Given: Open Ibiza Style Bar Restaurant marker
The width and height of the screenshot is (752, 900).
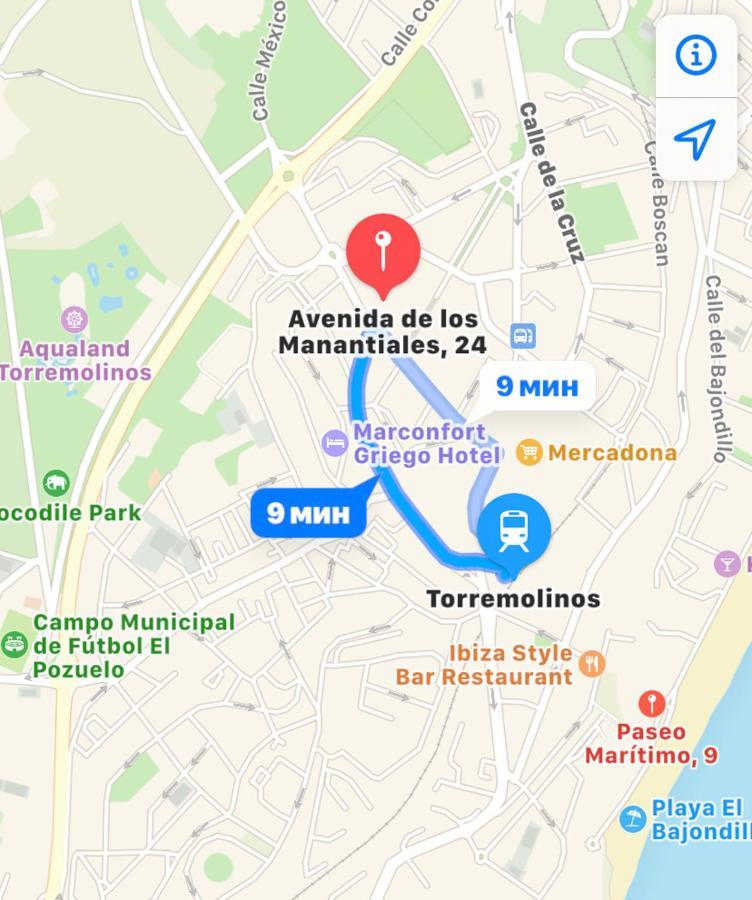Looking at the screenshot, I should 593,664.
